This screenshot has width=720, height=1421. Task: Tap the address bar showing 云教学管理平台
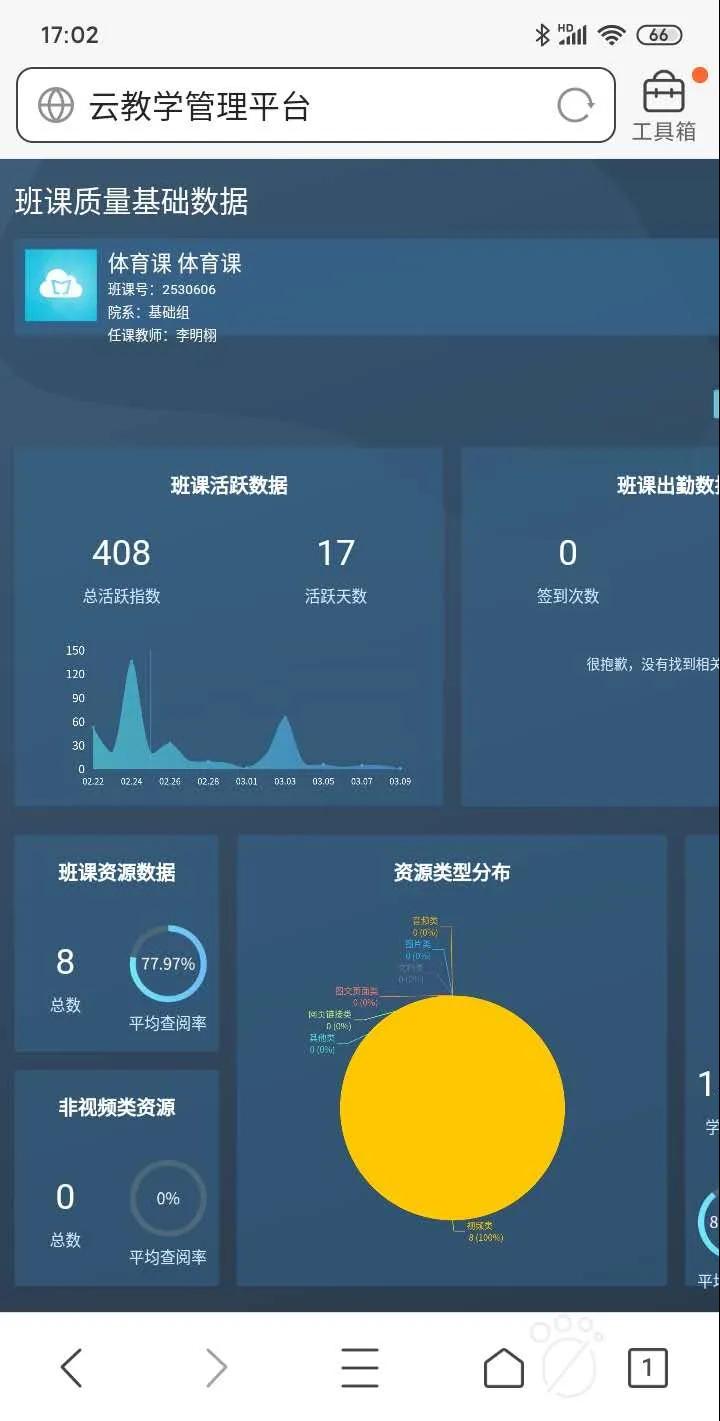(300, 106)
